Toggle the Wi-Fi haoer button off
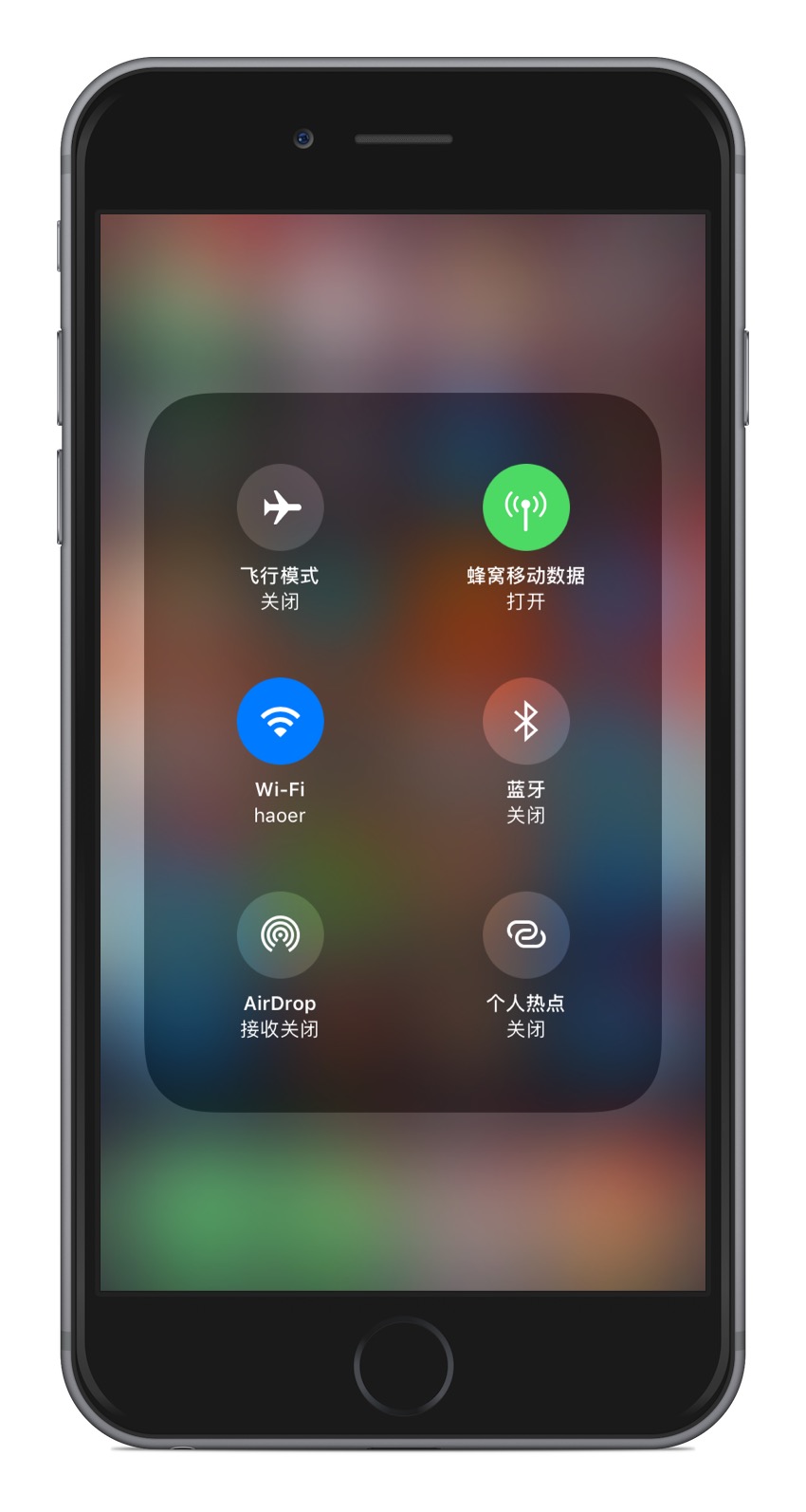 coord(280,721)
